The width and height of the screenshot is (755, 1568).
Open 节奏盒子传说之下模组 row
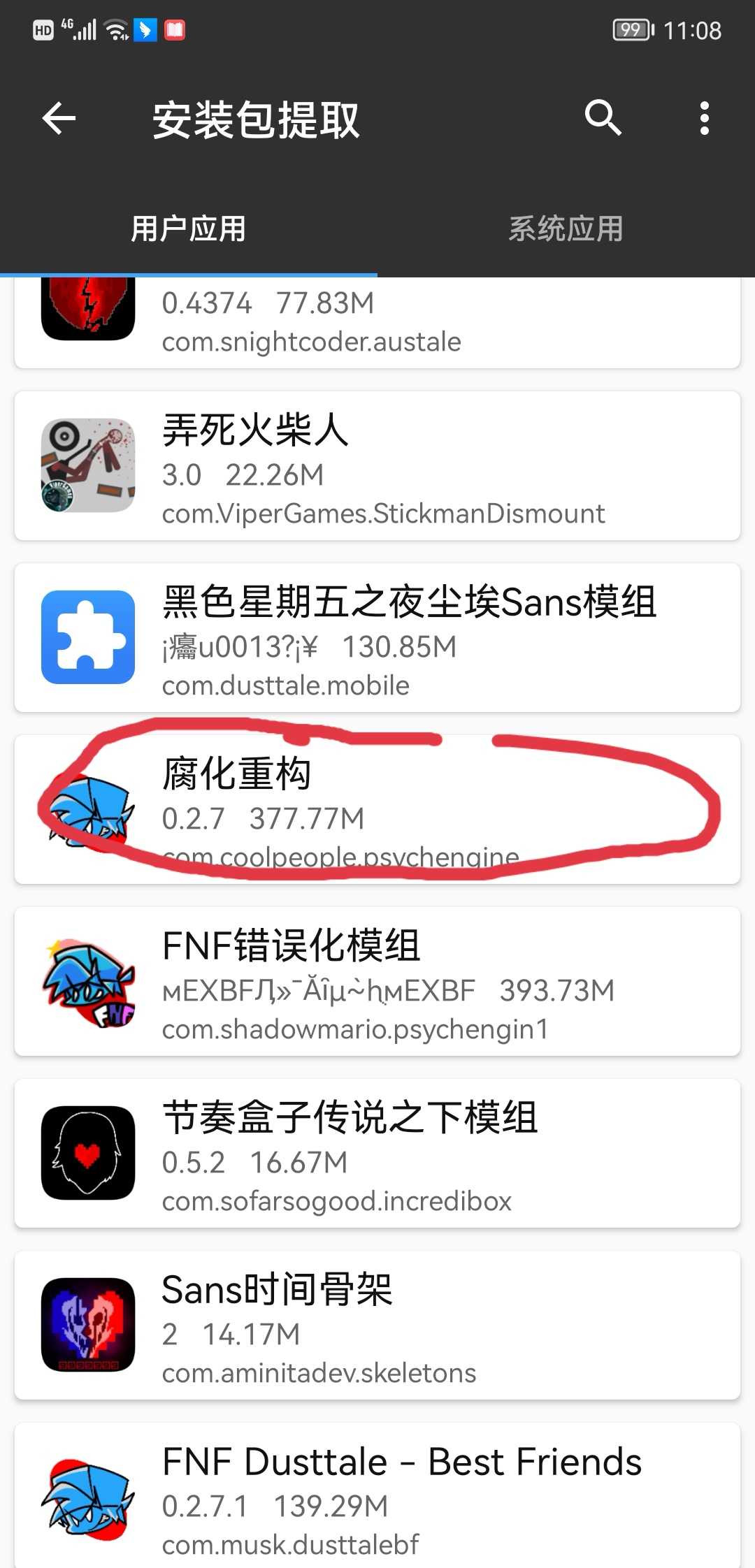click(x=377, y=1154)
